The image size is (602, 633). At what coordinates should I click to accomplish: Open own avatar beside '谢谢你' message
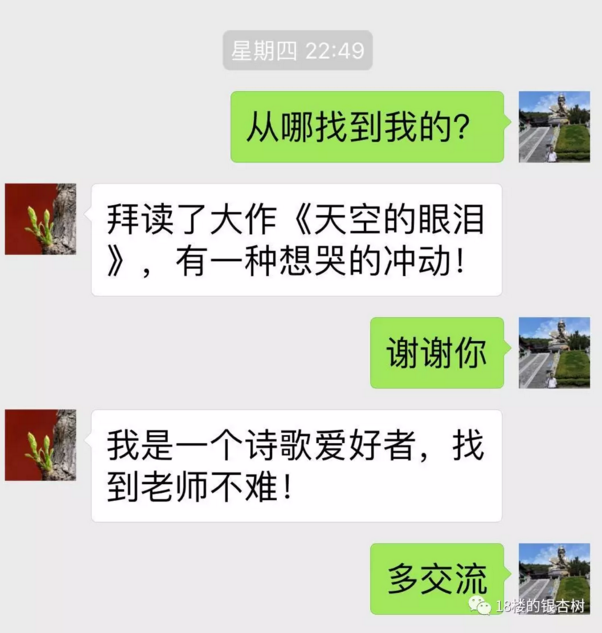554,352
